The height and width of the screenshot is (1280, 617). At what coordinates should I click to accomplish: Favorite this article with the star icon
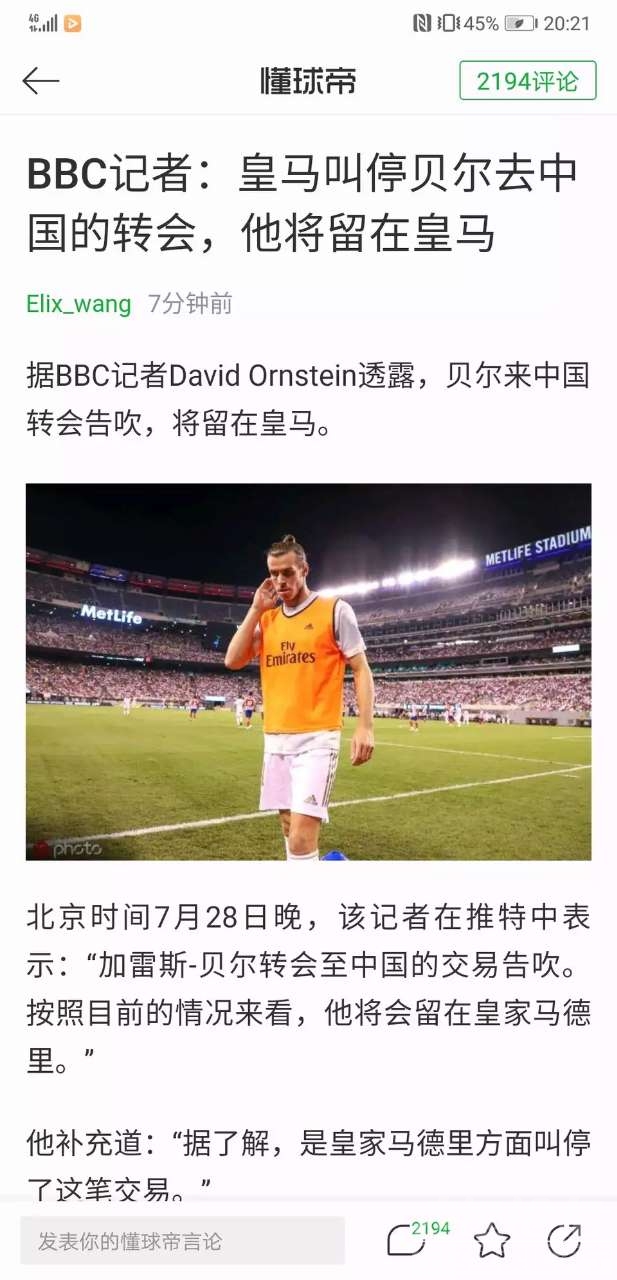pos(491,1241)
